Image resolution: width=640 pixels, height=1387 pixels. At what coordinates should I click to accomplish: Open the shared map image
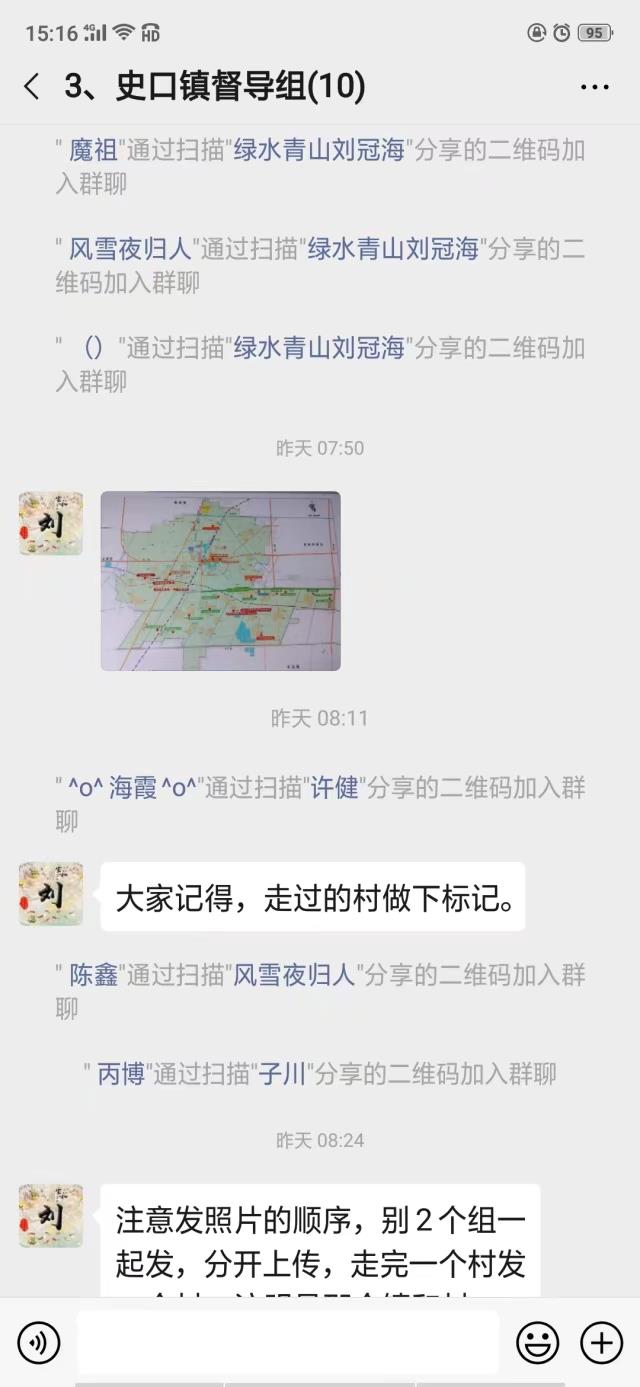pos(221,581)
